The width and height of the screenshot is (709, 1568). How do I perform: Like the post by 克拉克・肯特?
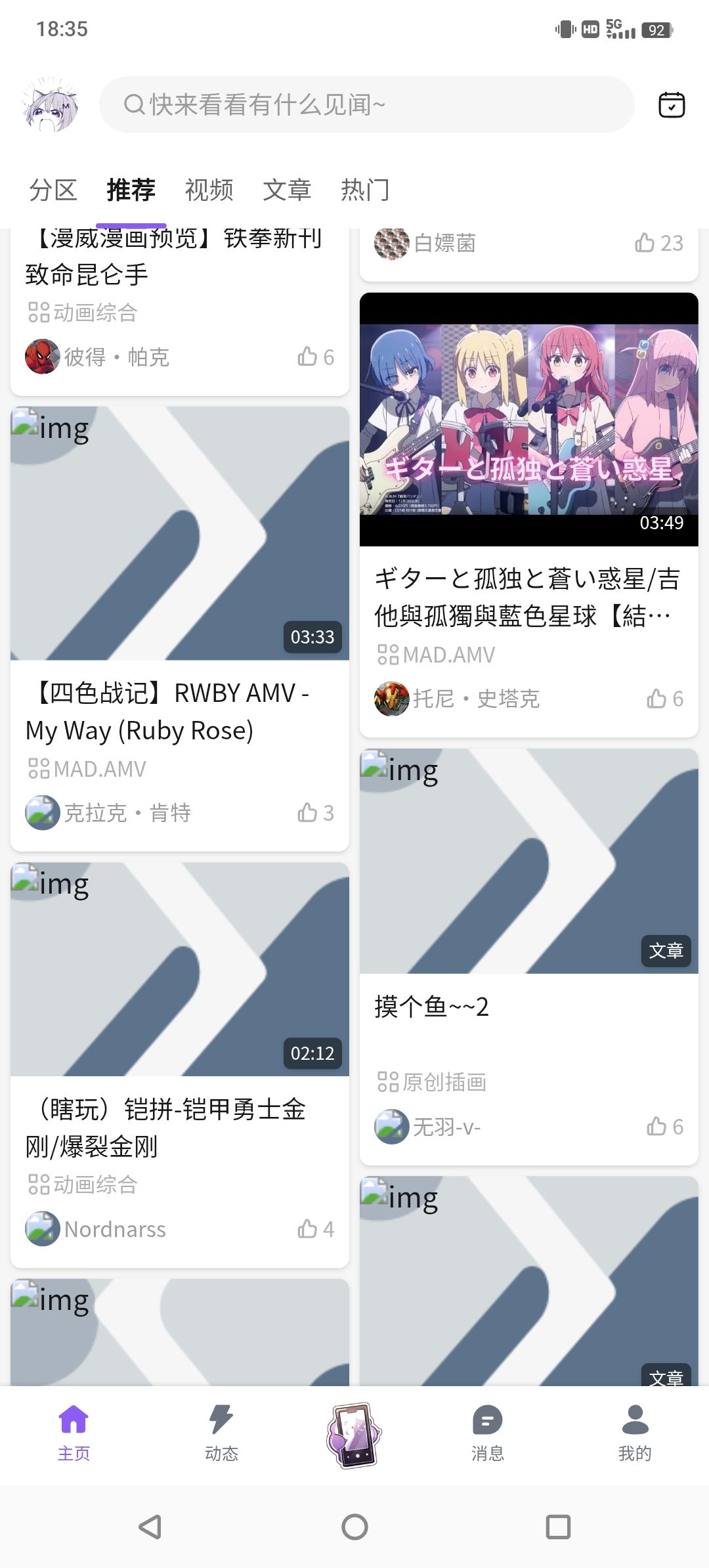pyautogui.click(x=316, y=813)
